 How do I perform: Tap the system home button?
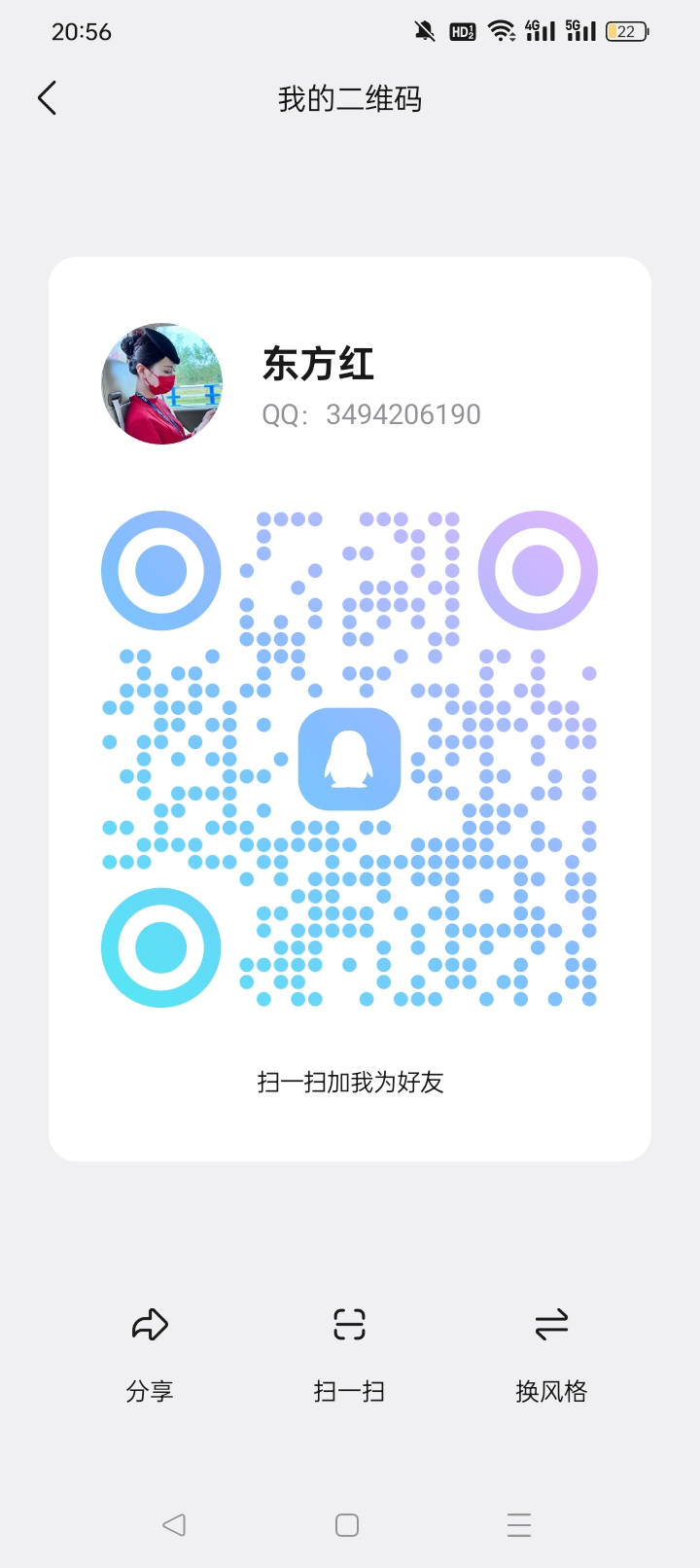pos(347,1524)
